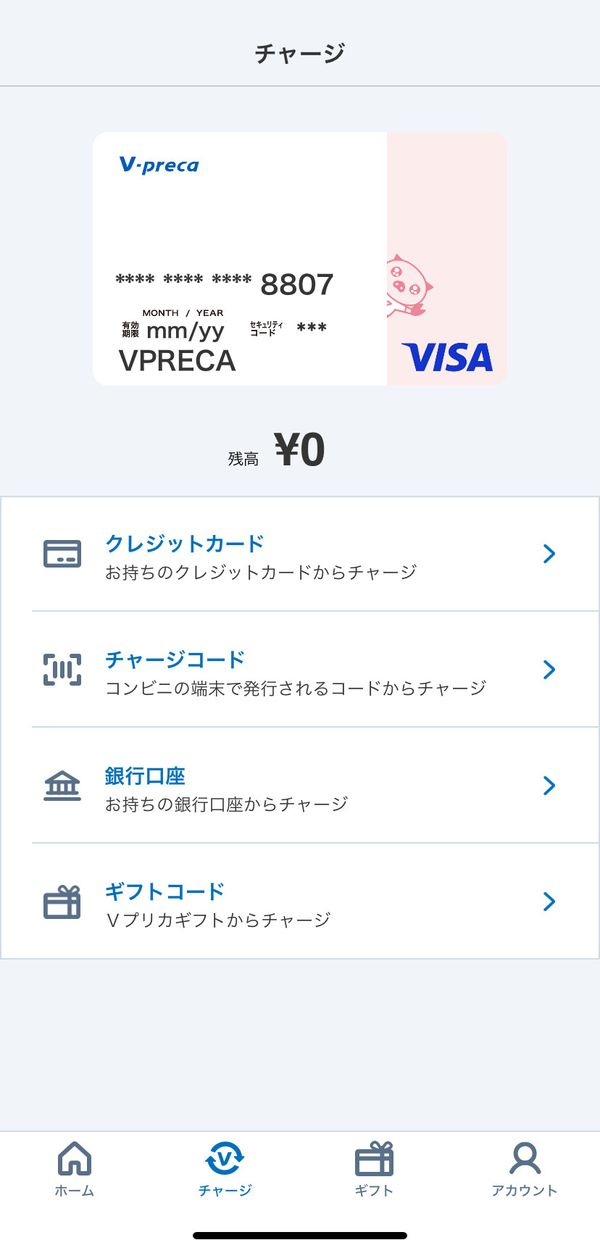The width and height of the screenshot is (600, 1251).
Task: Choose 銀行口座 to charge from bank
Action: pos(300,785)
